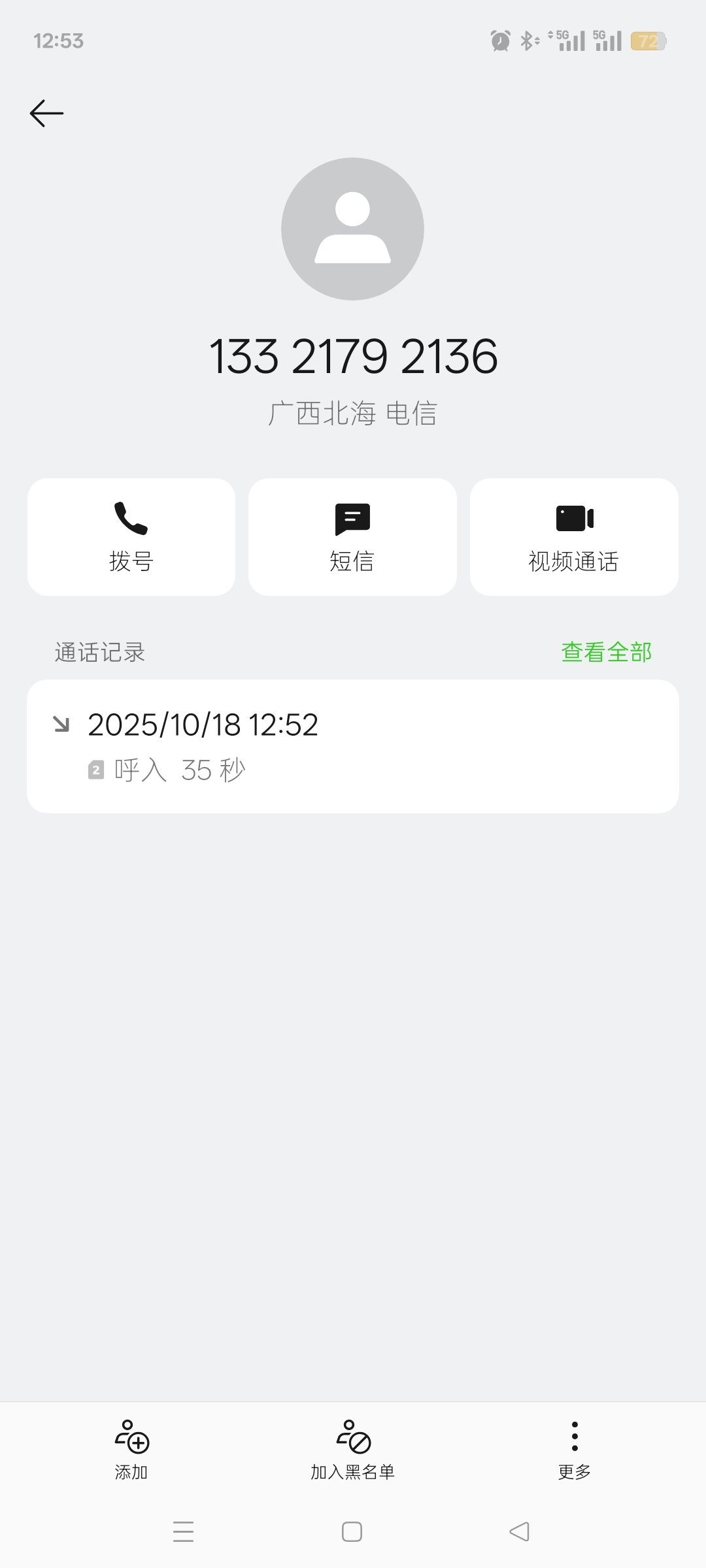Open the 2025/10/18 12:52 call record
The image size is (706, 1568).
pos(352,746)
